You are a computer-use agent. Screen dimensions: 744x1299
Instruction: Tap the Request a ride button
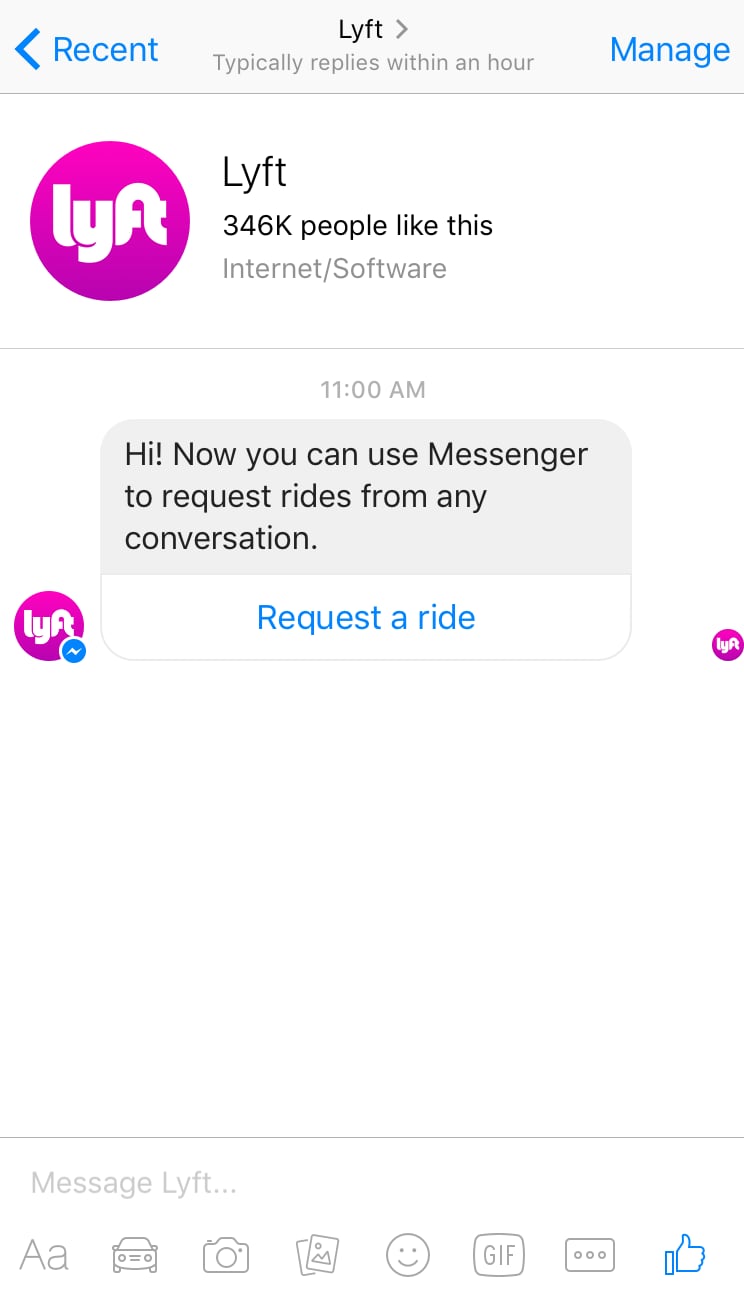[366, 617]
